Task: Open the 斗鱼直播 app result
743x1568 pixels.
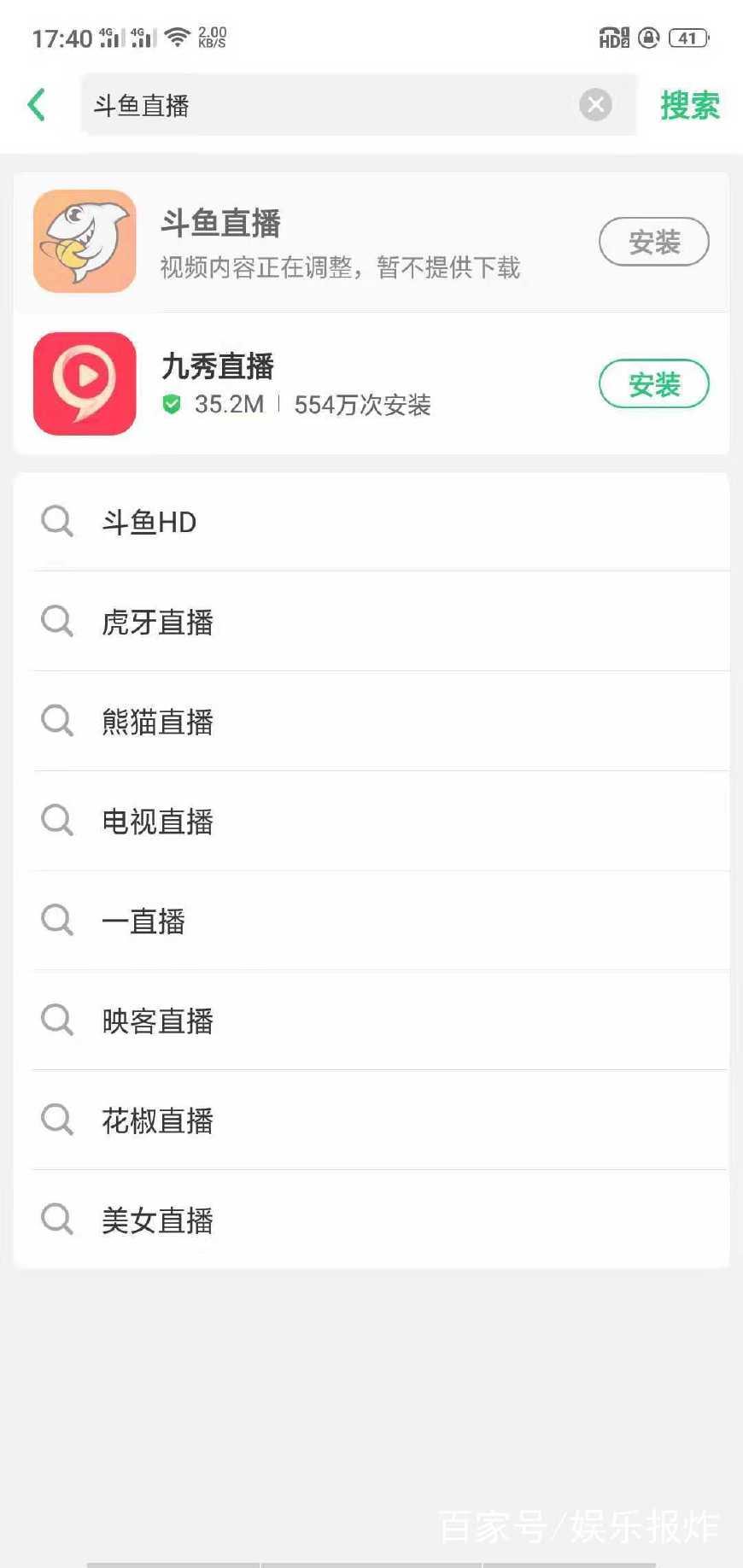Action: (x=342, y=243)
